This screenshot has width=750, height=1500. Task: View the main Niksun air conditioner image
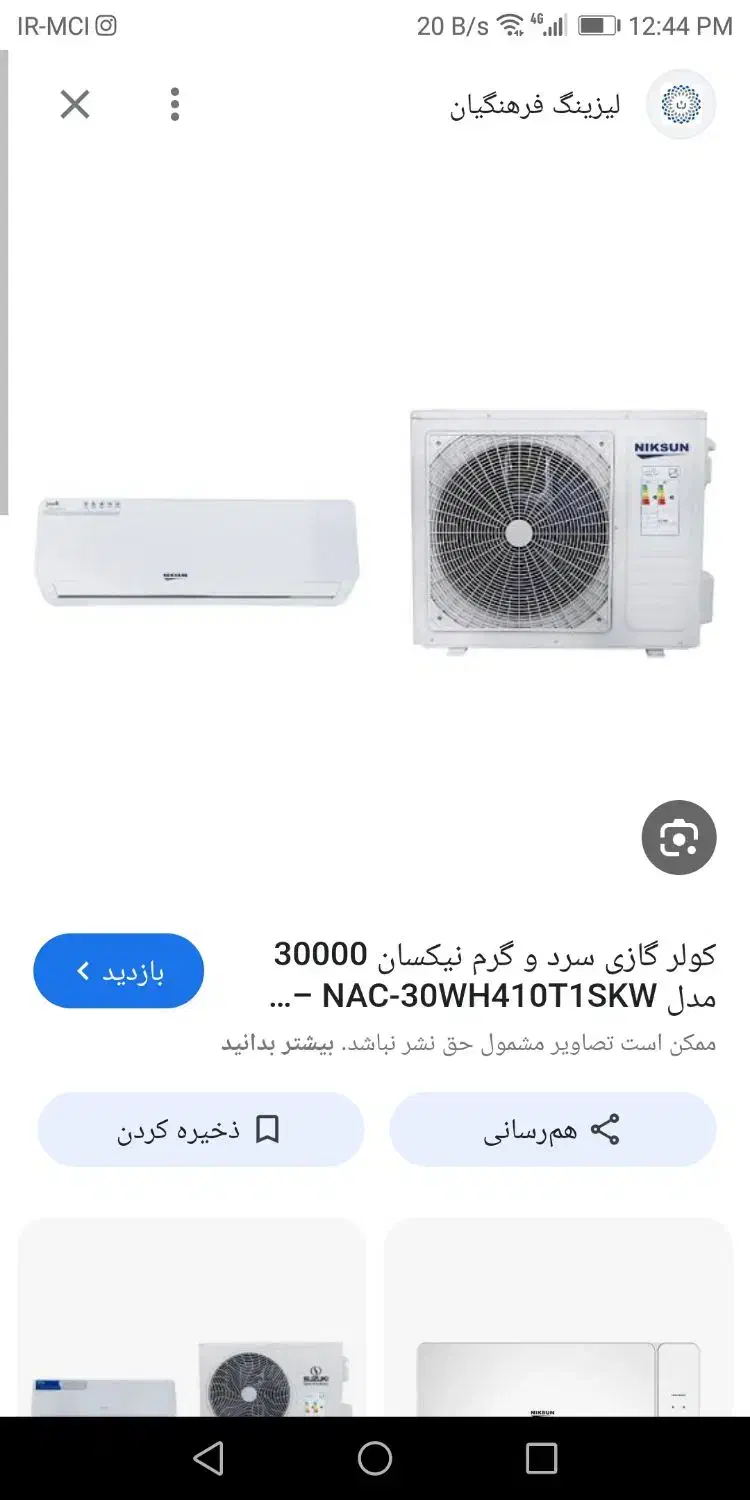point(375,530)
